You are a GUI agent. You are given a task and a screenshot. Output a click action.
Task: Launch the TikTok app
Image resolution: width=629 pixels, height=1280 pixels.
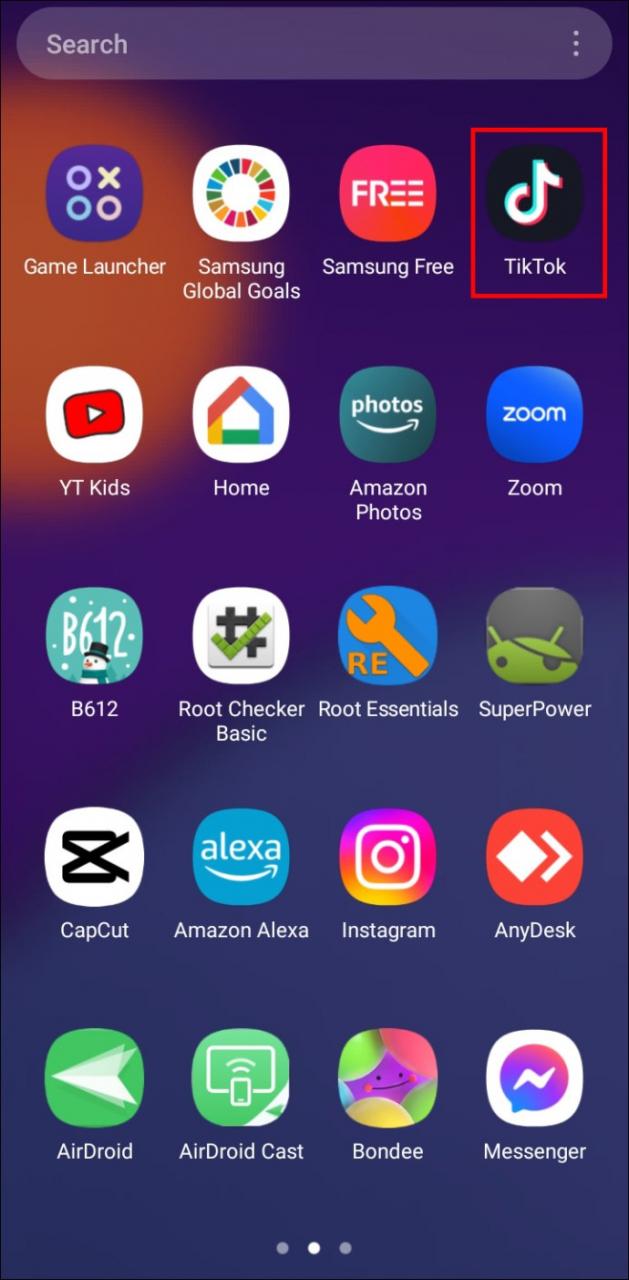coord(535,193)
